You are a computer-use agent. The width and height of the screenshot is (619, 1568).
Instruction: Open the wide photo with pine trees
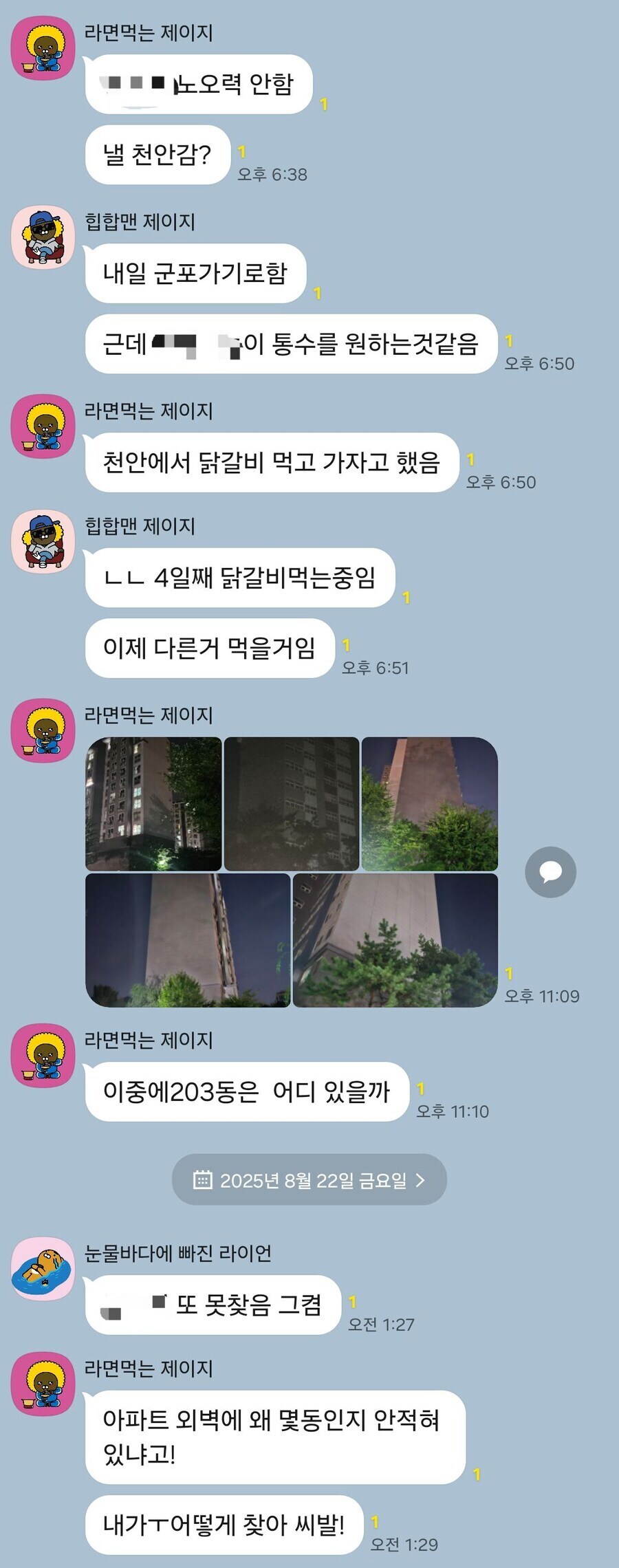(x=395, y=940)
